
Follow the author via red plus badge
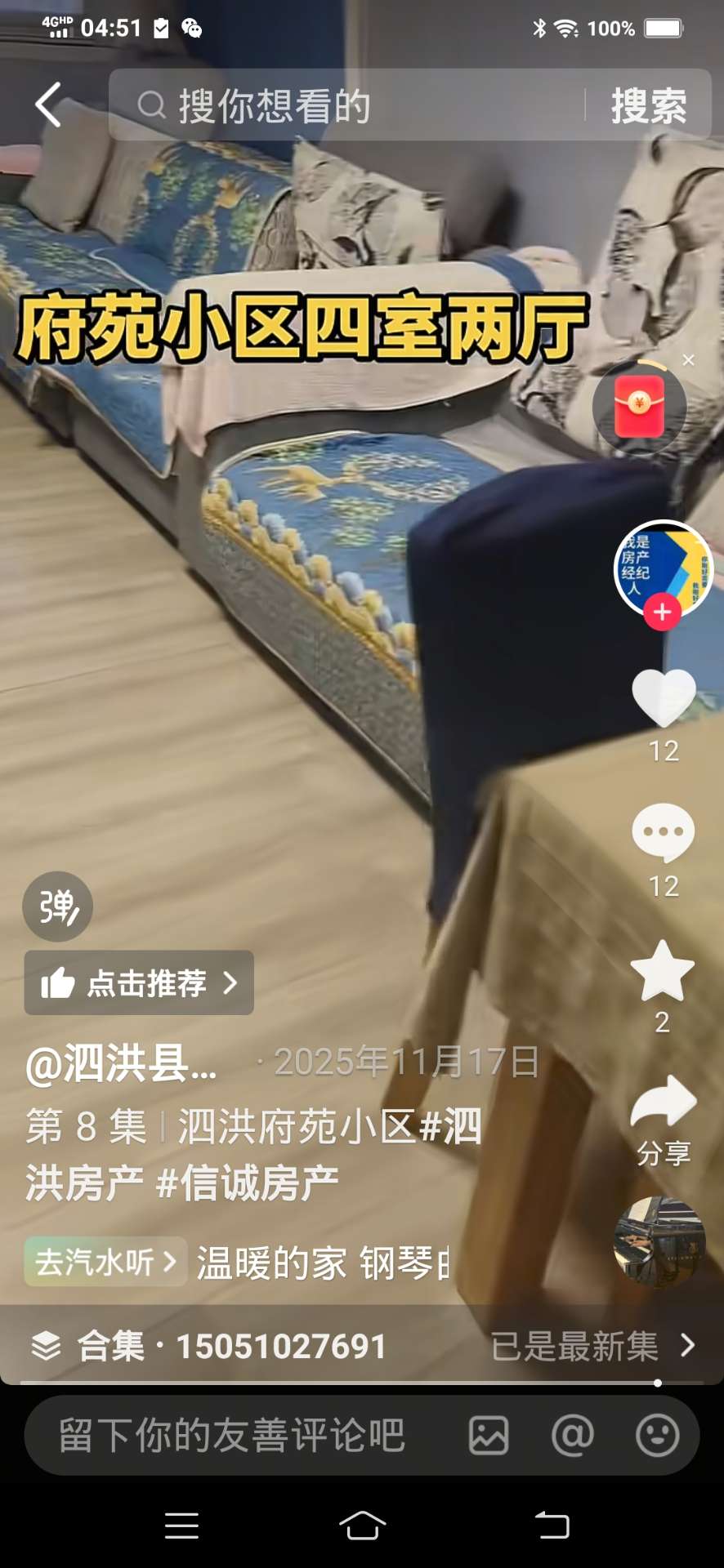[x=662, y=612]
